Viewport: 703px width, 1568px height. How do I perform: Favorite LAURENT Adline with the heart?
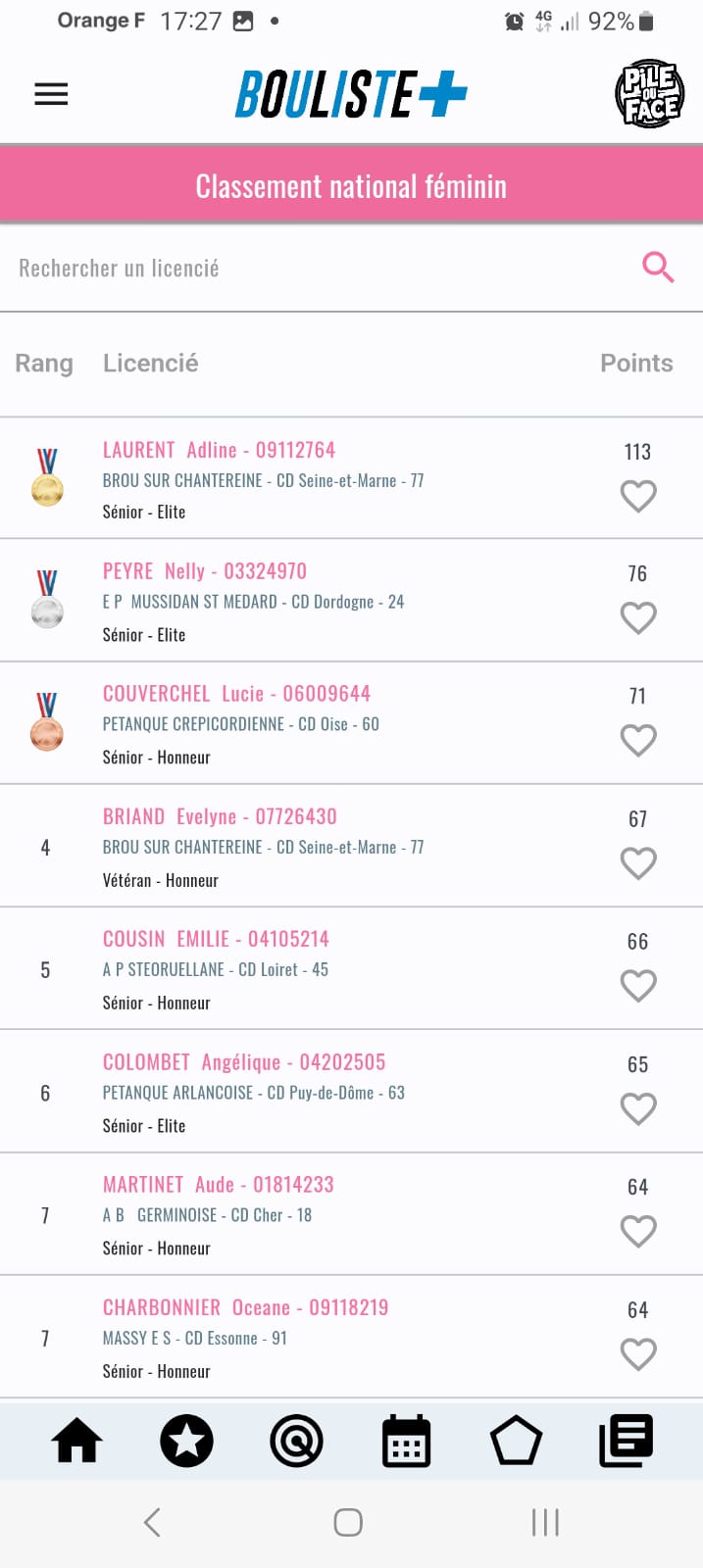(x=638, y=496)
